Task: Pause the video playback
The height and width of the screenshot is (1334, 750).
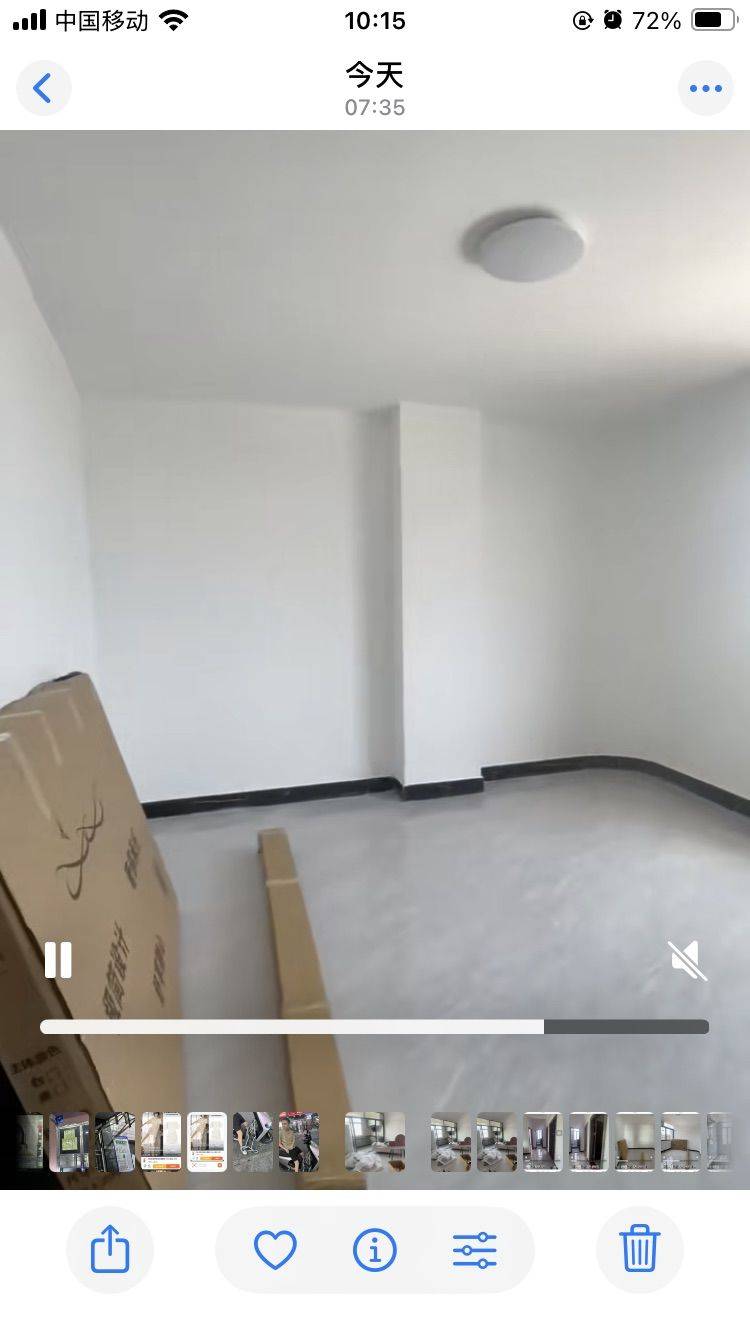Action: 58,960
